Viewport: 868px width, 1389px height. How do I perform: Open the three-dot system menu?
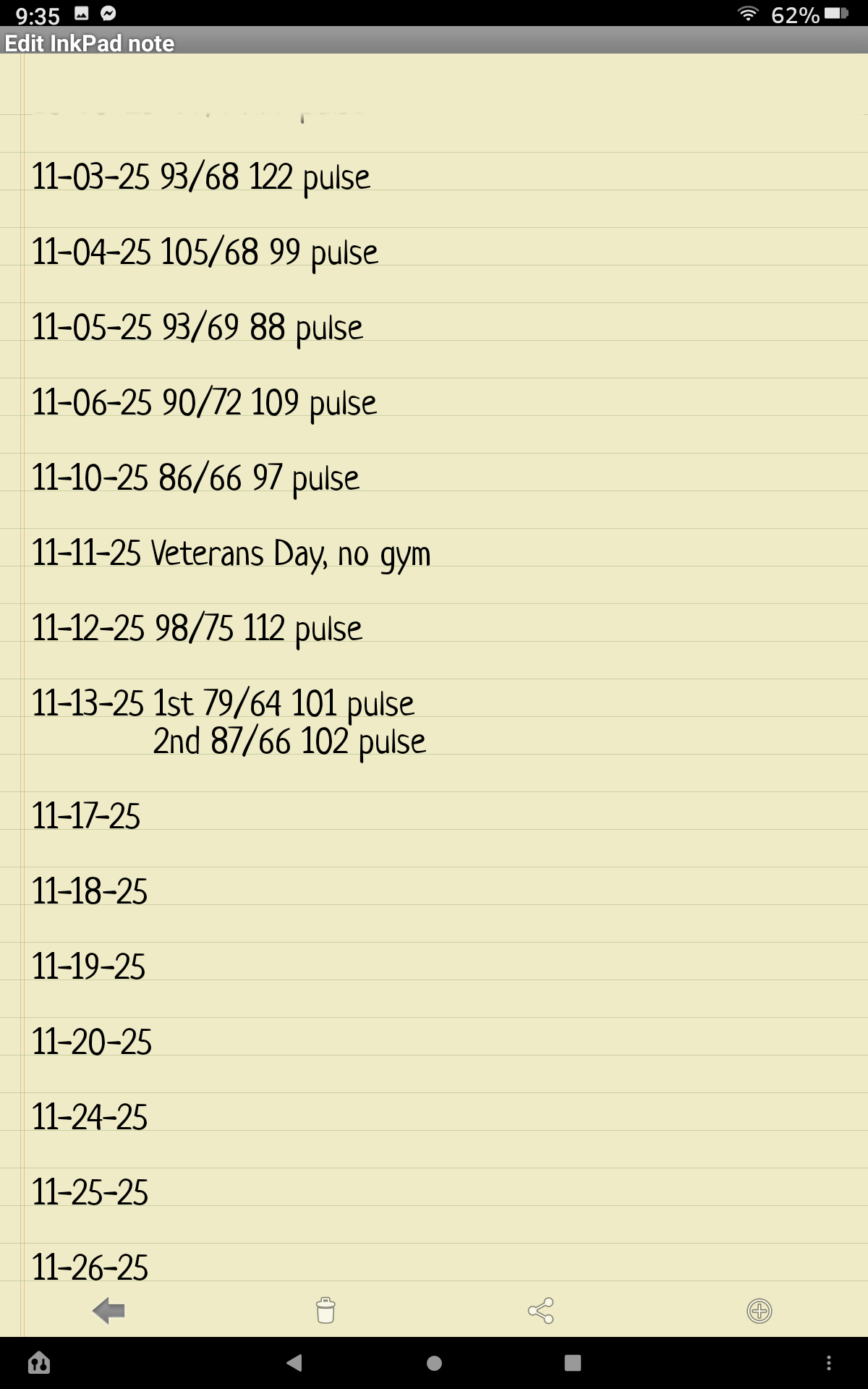[x=829, y=1363]
